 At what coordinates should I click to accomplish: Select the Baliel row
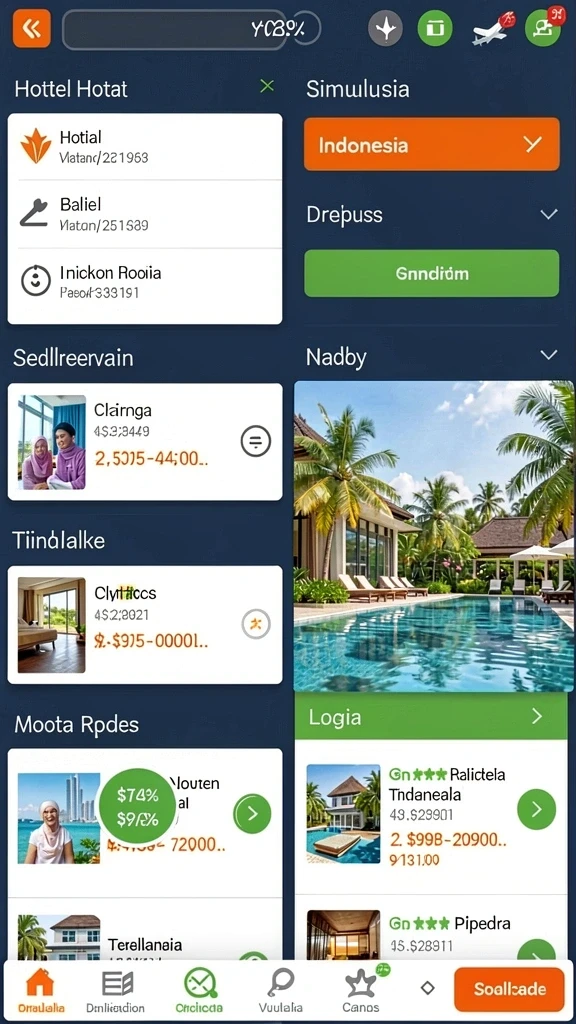pyautogui.click(x=145, y=214)
